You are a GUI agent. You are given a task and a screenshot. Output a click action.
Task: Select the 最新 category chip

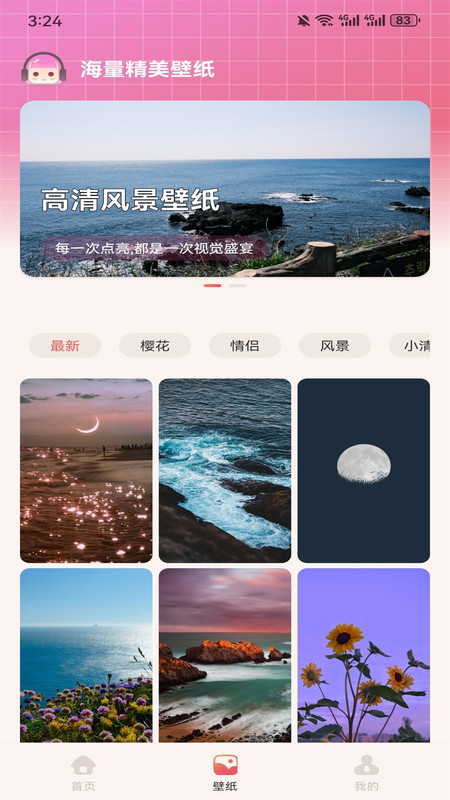tap(65, 345)
